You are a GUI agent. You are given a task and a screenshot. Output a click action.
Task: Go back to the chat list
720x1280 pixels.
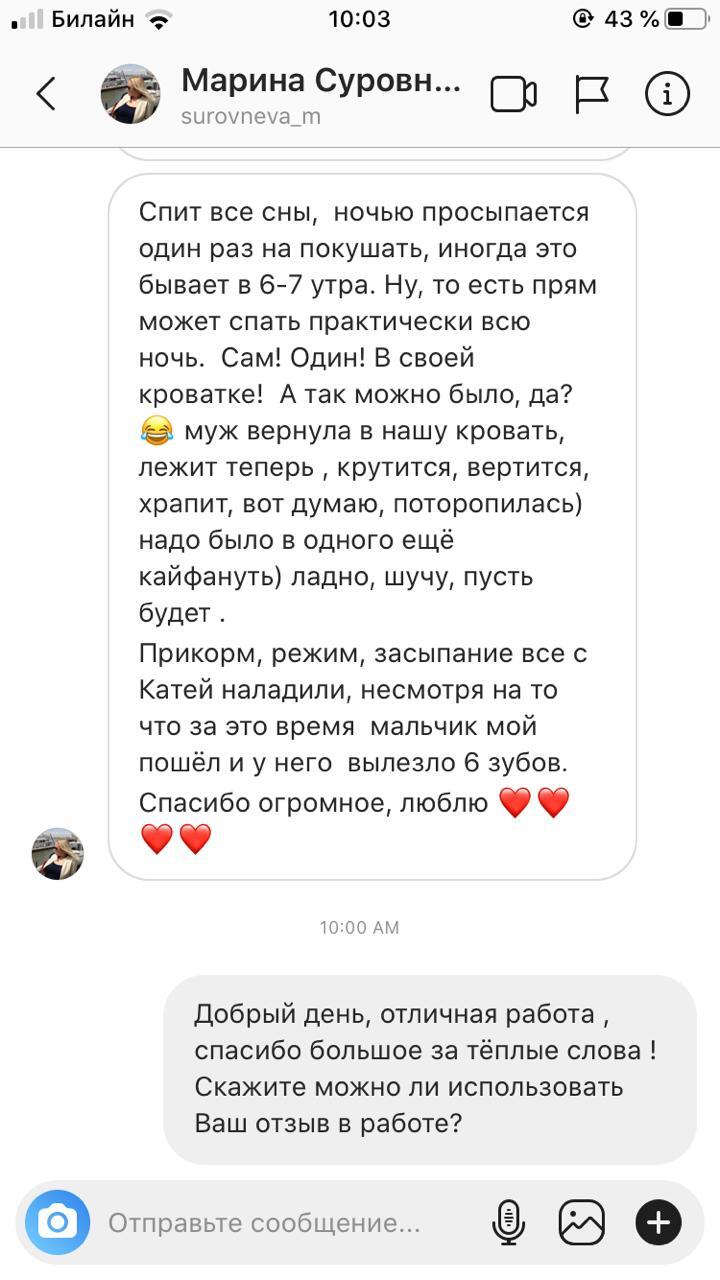(x=46, y=94)
